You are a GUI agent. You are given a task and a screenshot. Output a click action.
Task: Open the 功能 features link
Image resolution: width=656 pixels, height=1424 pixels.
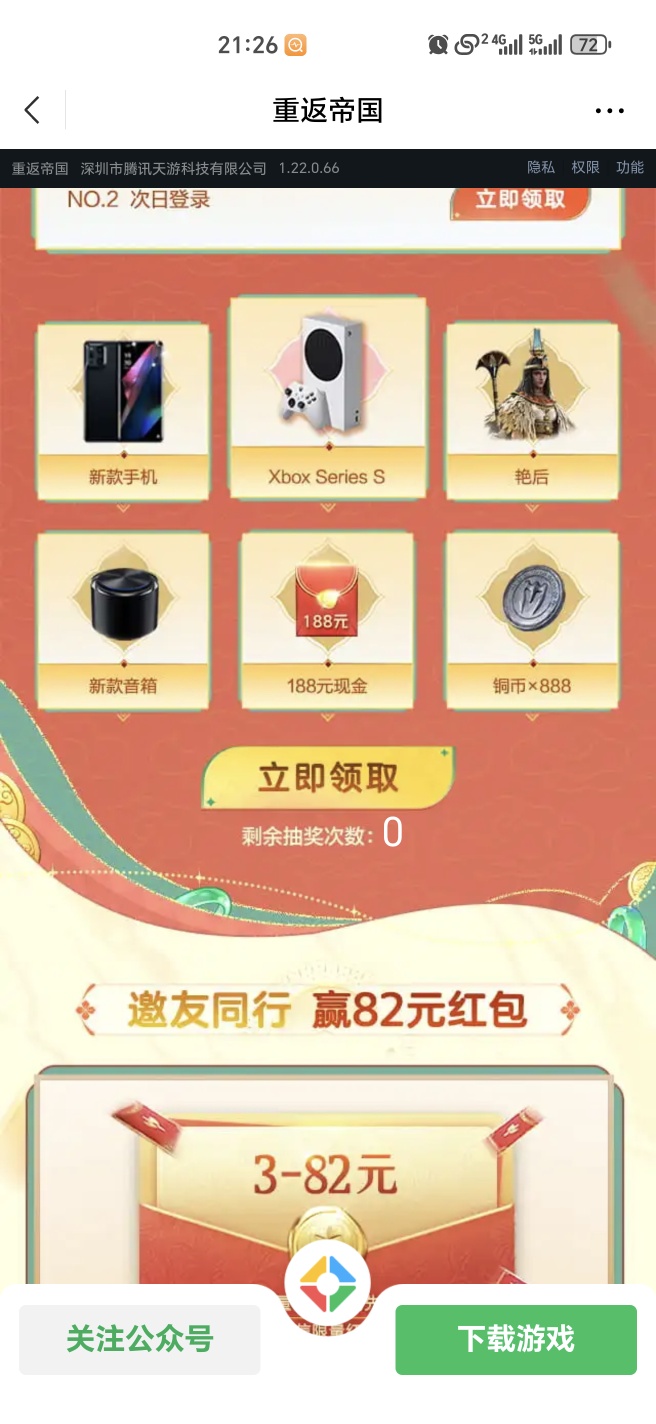(630, 168)
